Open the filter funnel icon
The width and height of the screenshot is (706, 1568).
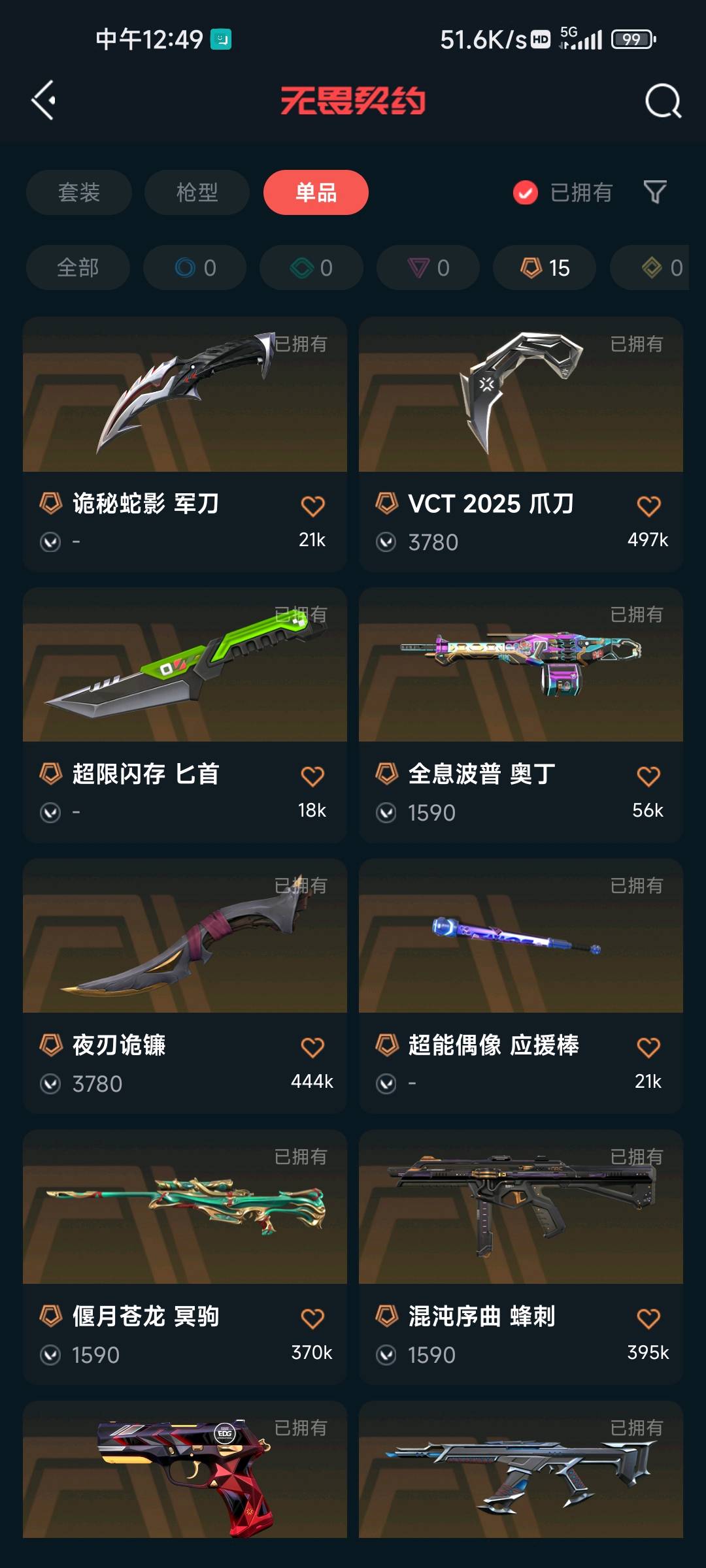(x=655, y=192)
